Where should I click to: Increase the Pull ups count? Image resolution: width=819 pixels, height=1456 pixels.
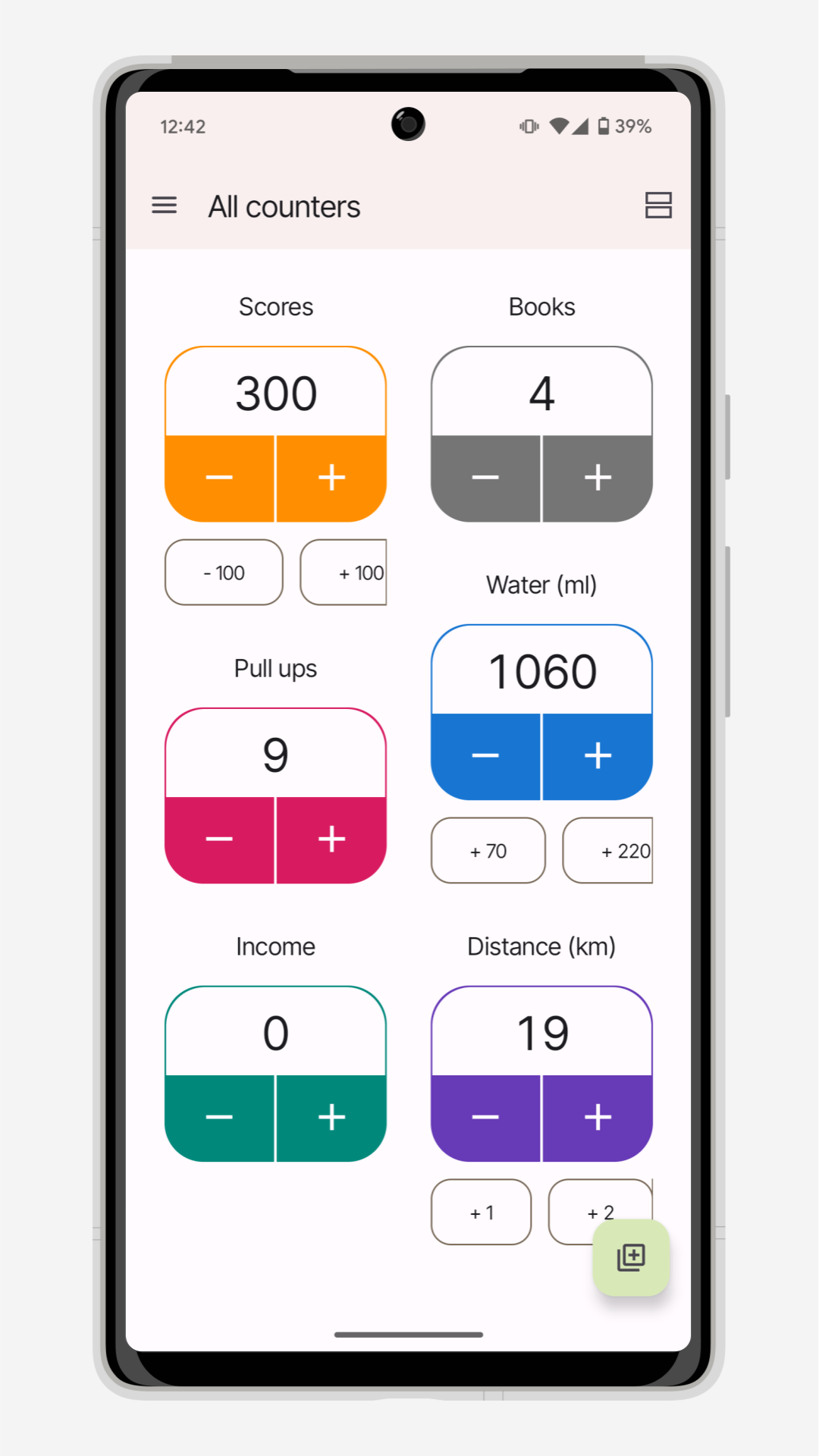(x=331, y=839)
